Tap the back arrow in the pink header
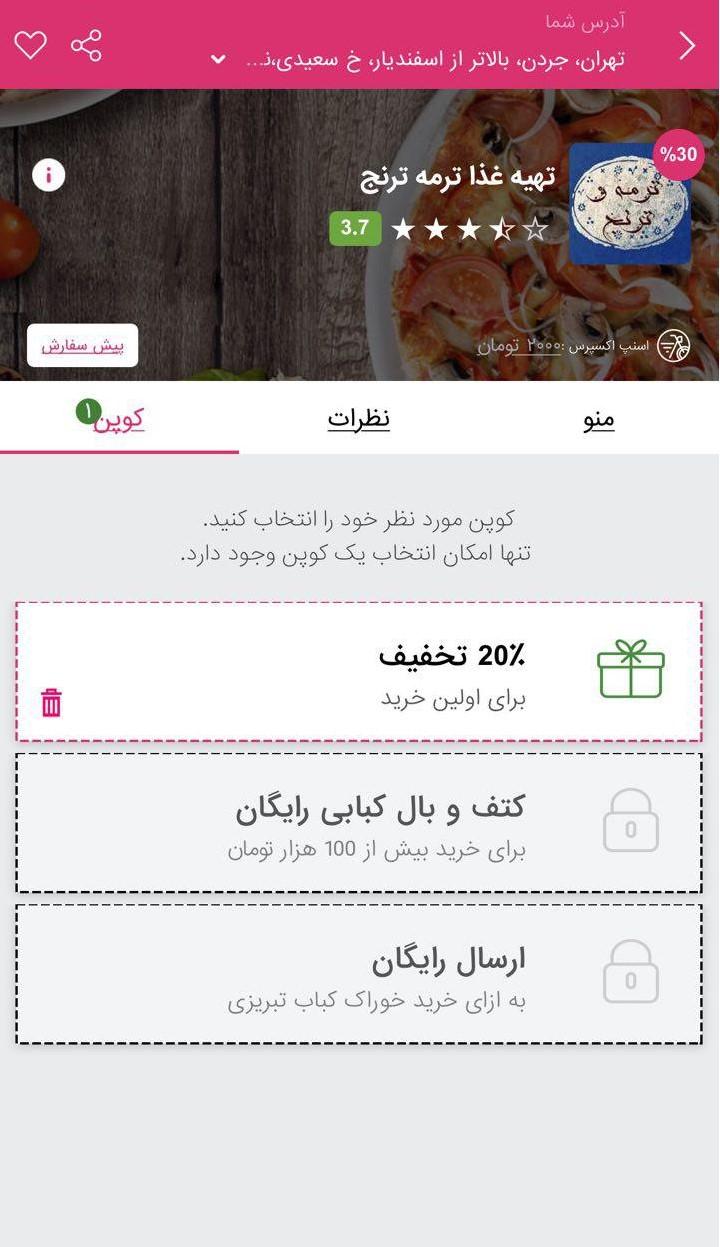Screen dimensions: 720x1247 (687, 44)
